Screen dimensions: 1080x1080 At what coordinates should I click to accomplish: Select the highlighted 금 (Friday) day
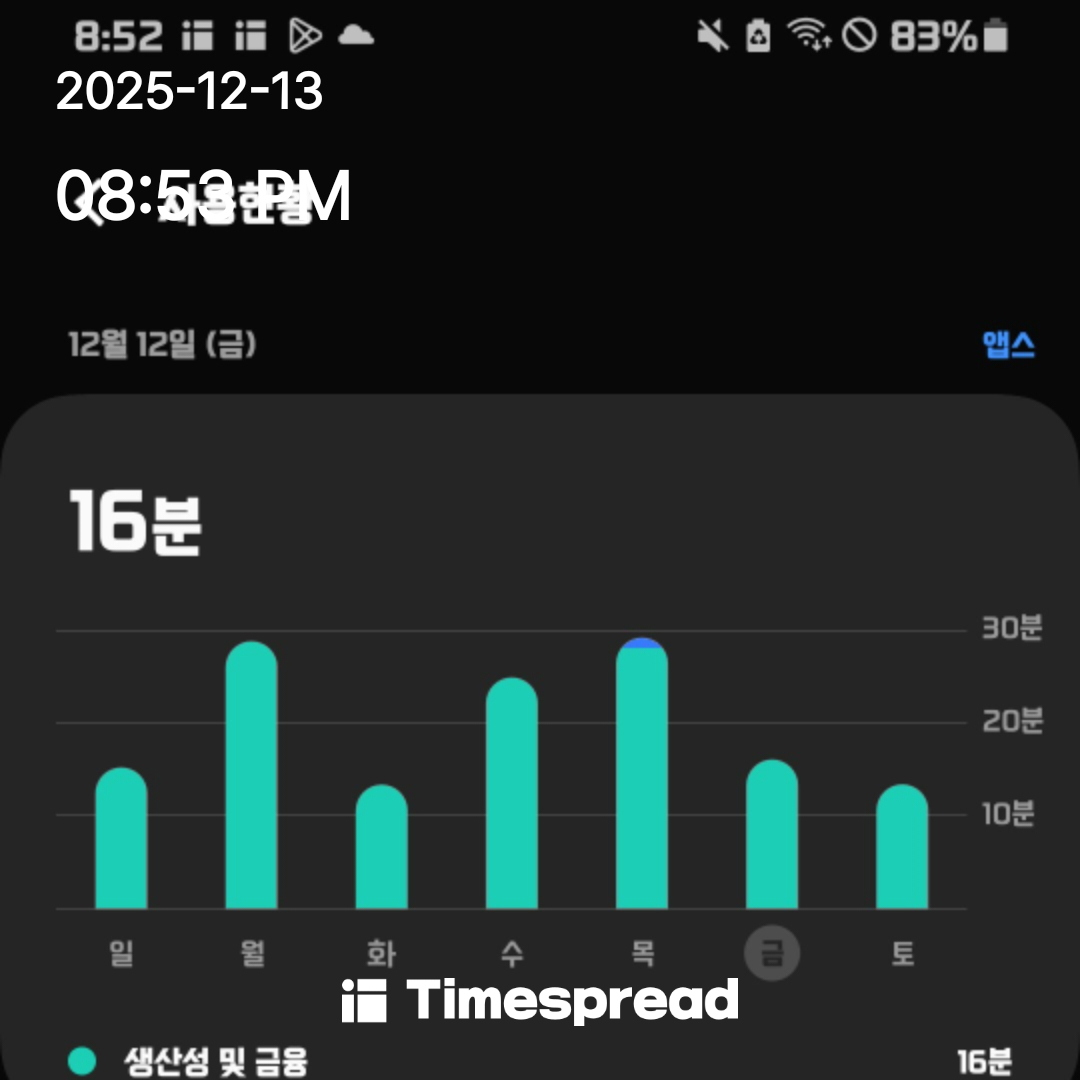(772, 953)
